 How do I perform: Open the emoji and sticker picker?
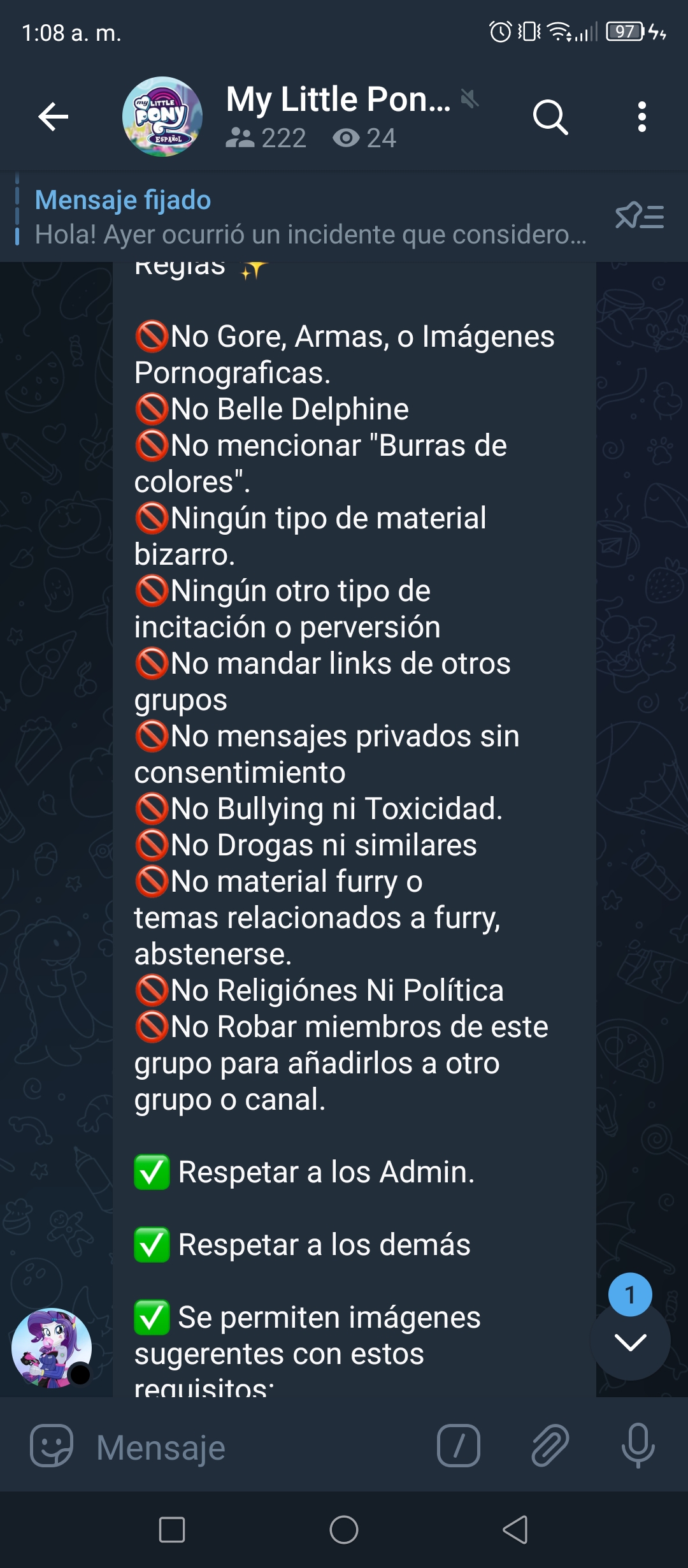tap(52, 1446)
